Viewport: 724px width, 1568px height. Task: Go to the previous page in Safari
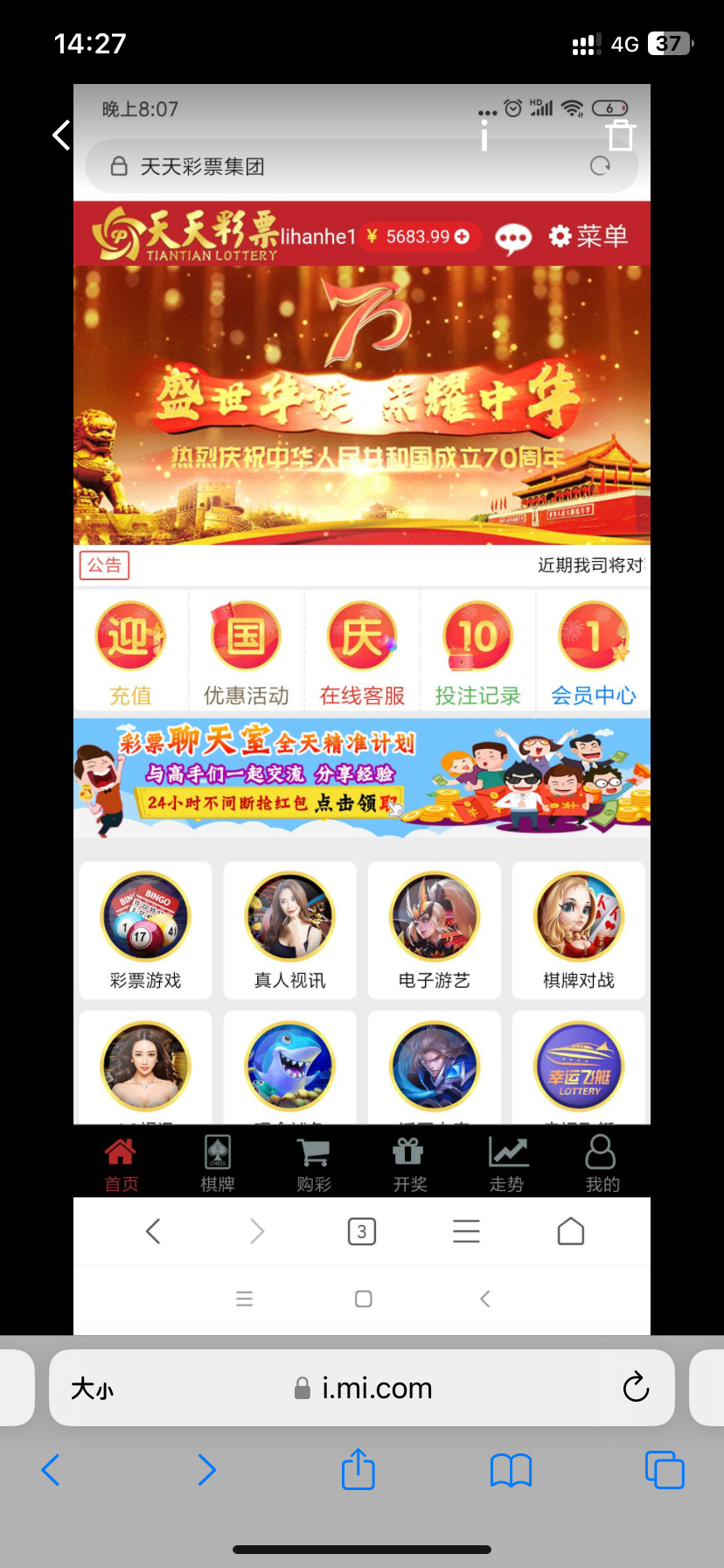click(x=52, y=1470)
